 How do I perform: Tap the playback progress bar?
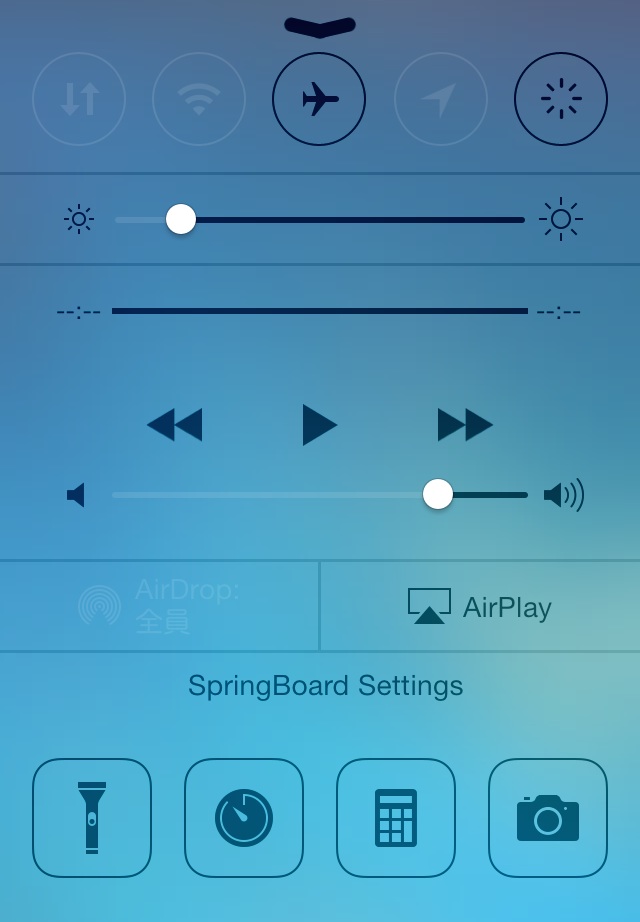320,311
